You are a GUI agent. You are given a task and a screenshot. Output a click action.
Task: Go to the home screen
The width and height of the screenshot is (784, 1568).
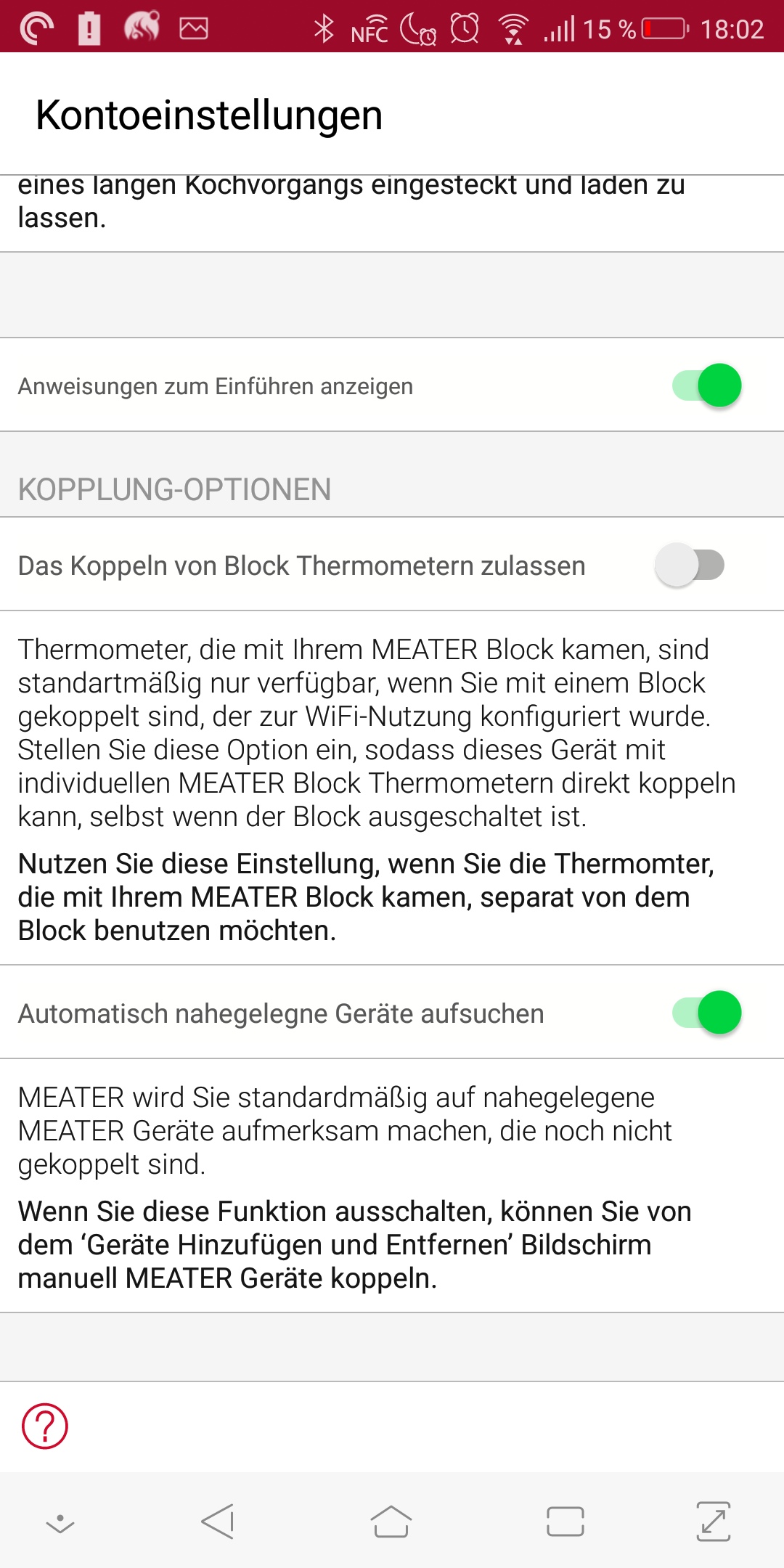pos(391,1522)
